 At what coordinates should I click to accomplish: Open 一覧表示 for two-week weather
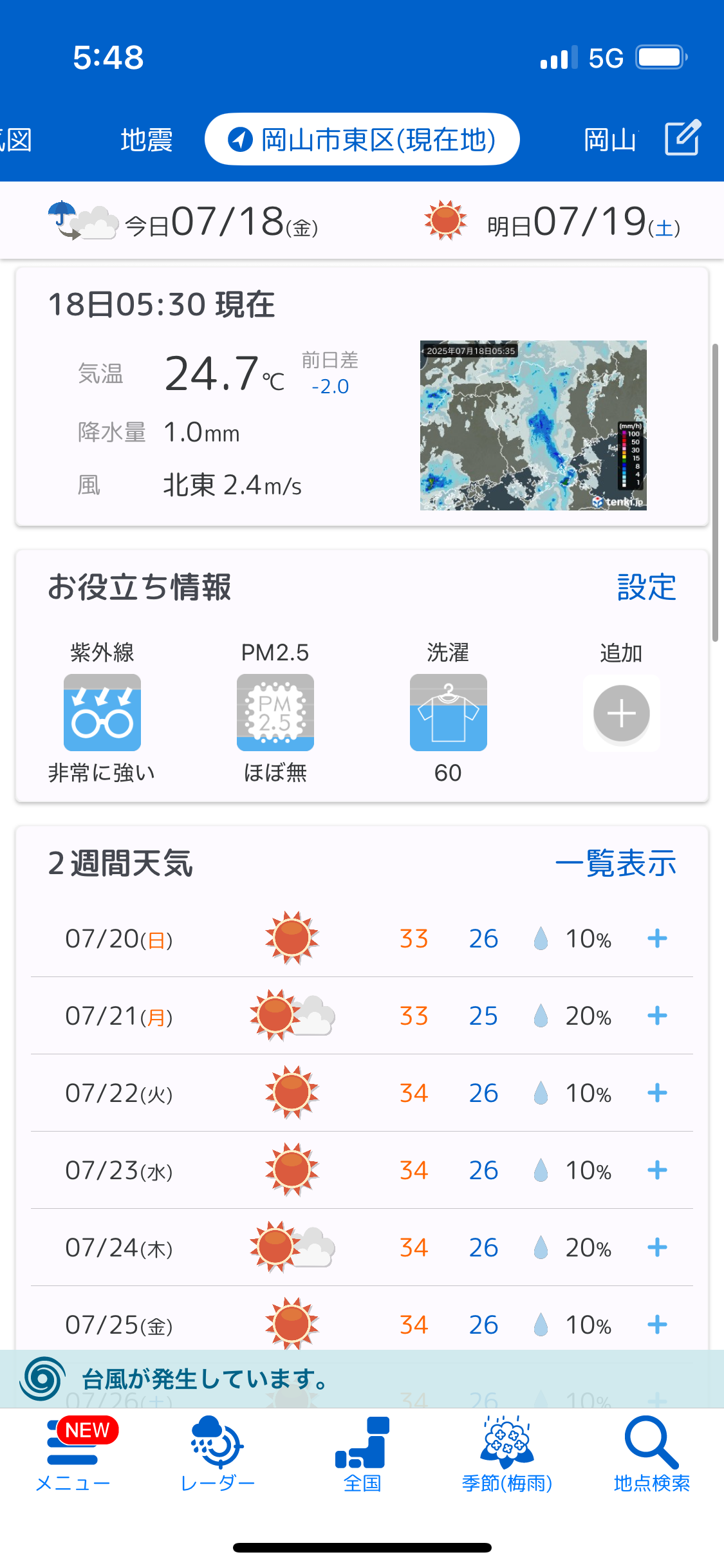pyautogui.click(x=616, y=863)
